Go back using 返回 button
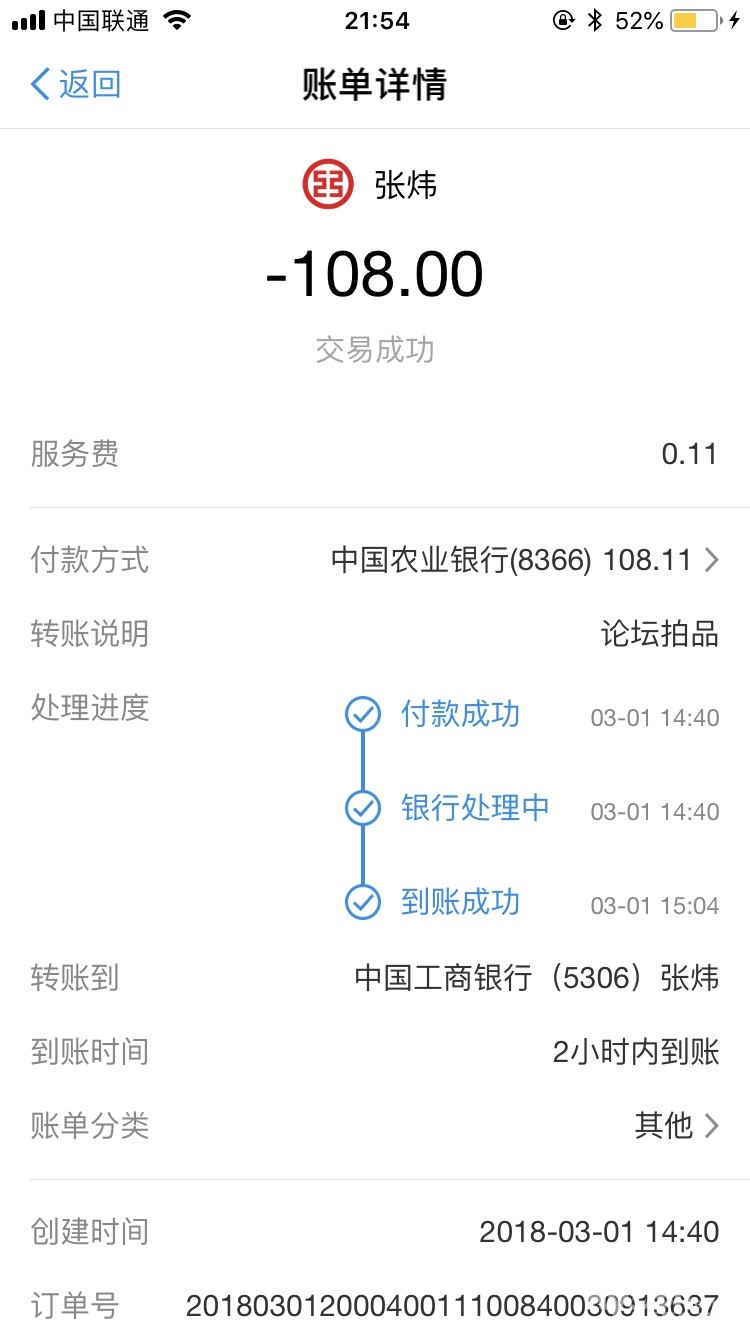The image size is (750, 1334). (x=76, y=84)
